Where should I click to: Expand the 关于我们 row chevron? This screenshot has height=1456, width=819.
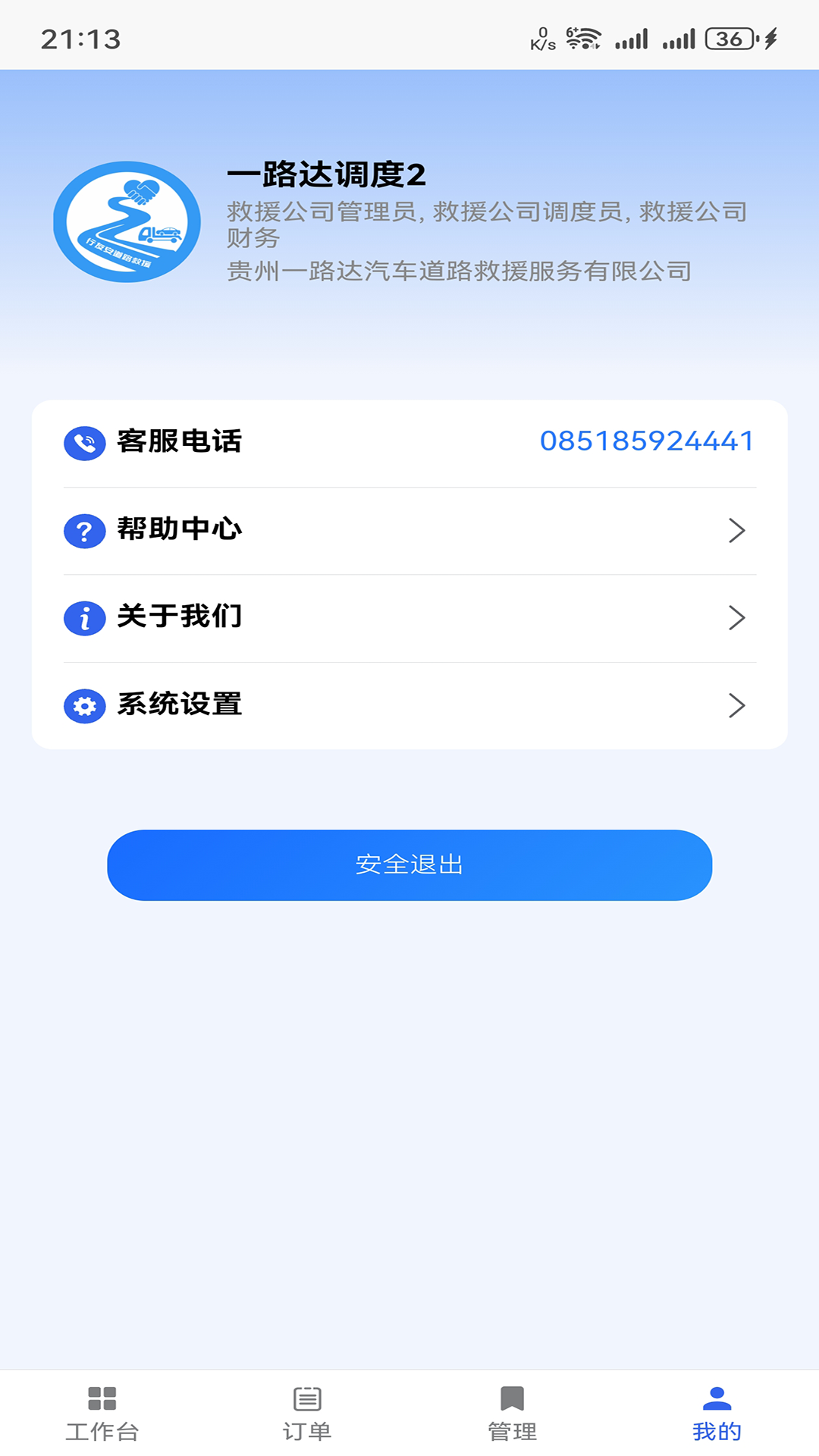click(x=736, y=618)
